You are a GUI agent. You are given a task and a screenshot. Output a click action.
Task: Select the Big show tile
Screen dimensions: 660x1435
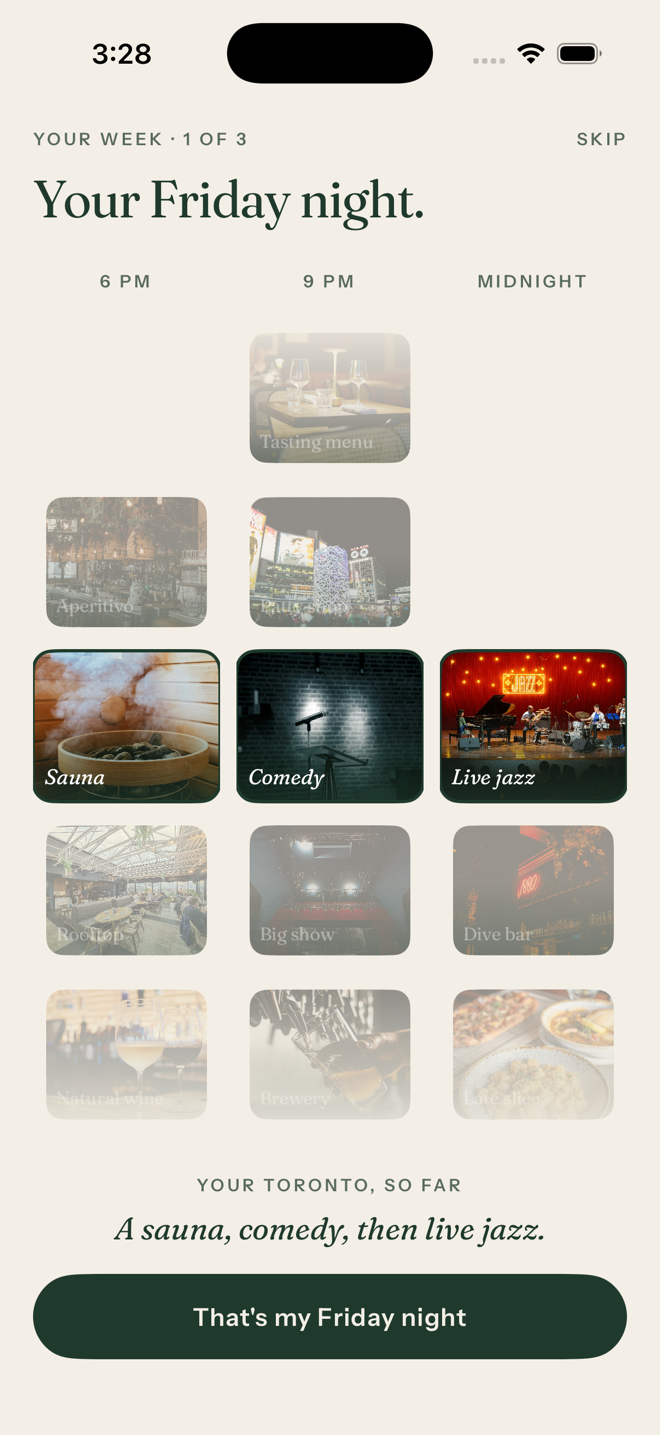tap(330, 890)
